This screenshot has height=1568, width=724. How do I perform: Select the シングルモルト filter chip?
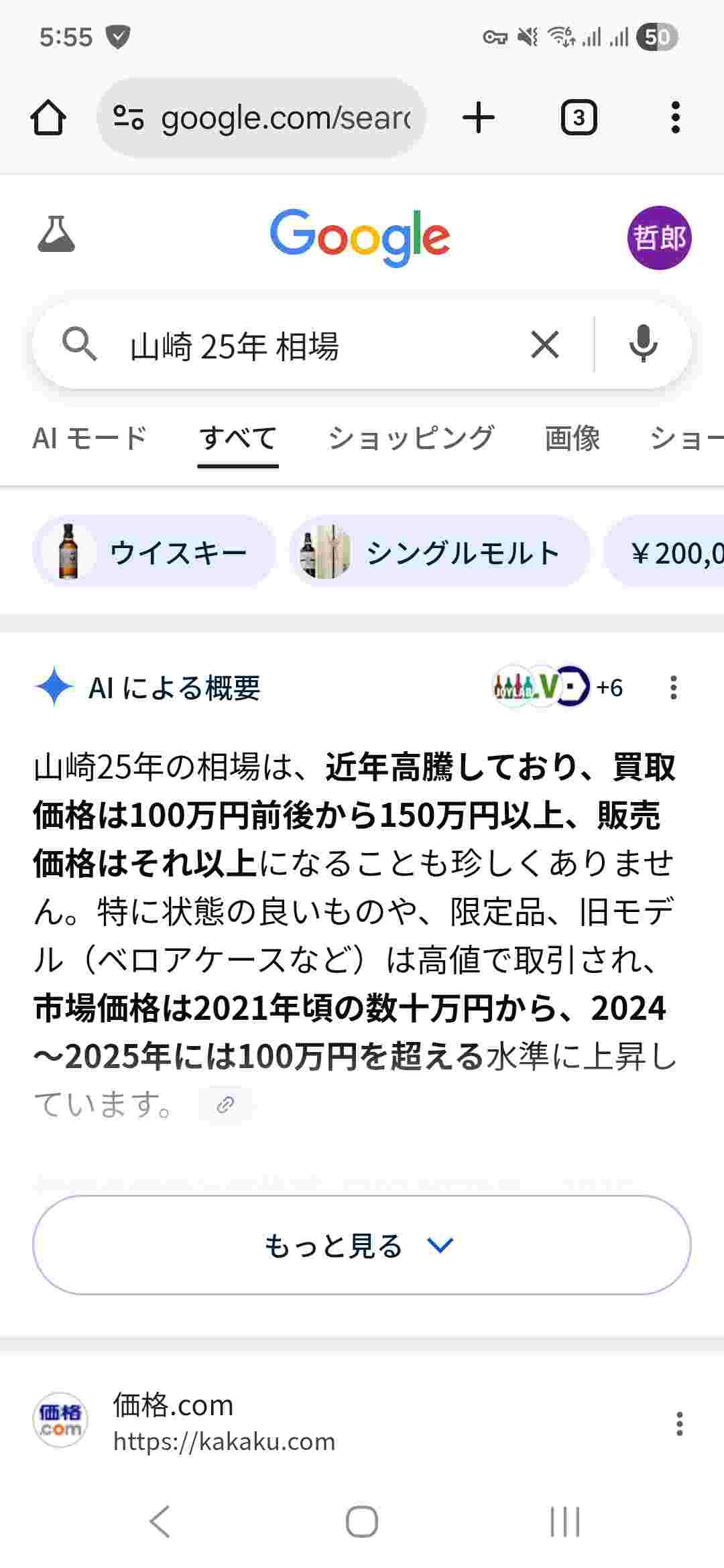coord(439,553)
